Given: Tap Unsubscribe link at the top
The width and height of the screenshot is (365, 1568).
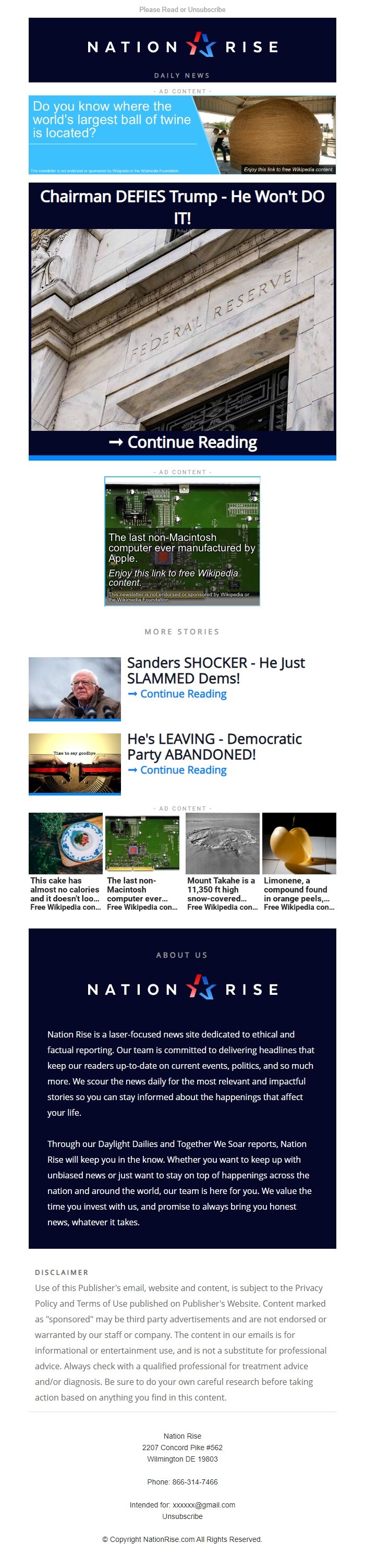Looking at the screenshot, I should [206, 10].
